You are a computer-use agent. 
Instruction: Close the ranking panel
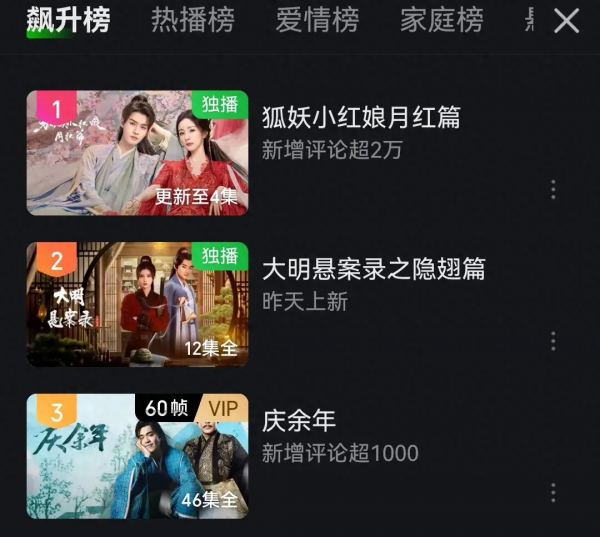tap(566, 20)
